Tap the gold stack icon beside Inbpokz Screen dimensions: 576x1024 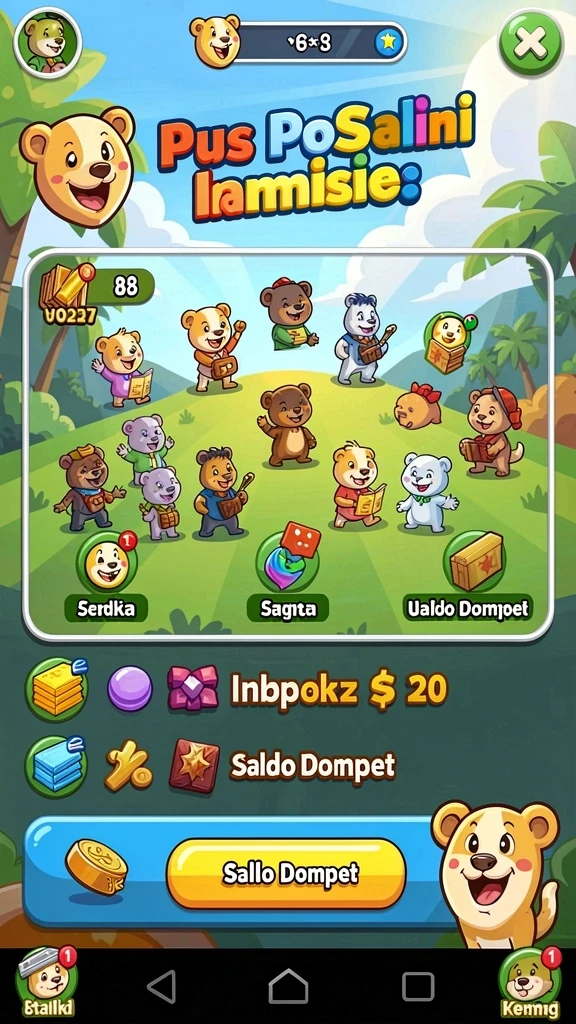[x=57, y=689]
